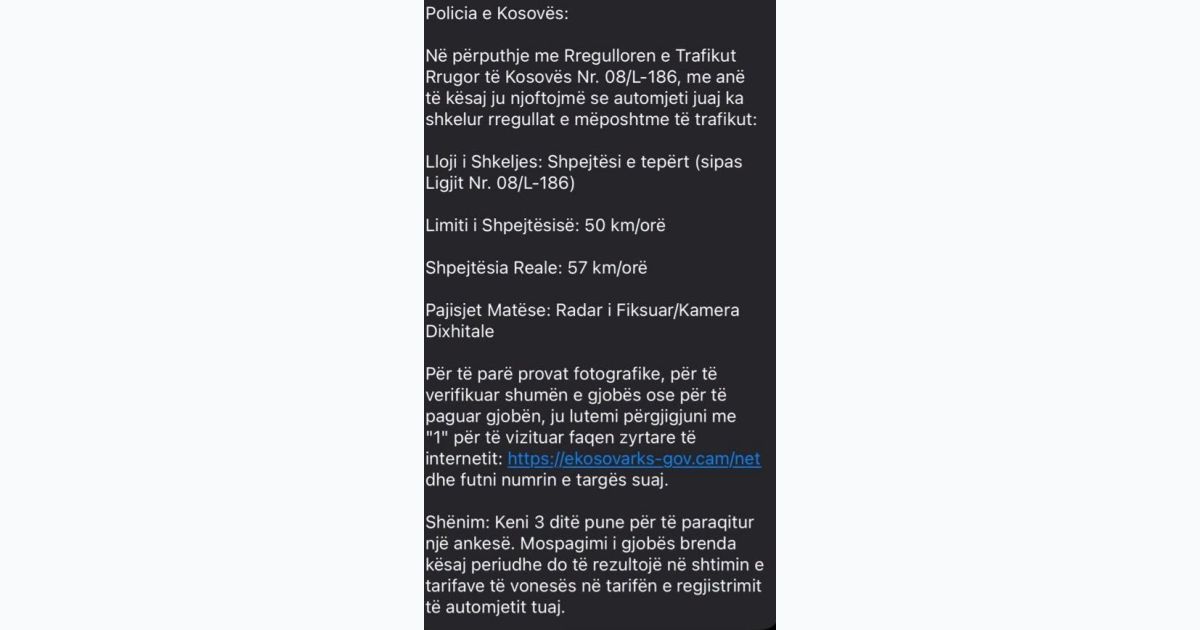
Task: Open the ekosovarks-gov.cam/net link
Action: coord(634,459)
